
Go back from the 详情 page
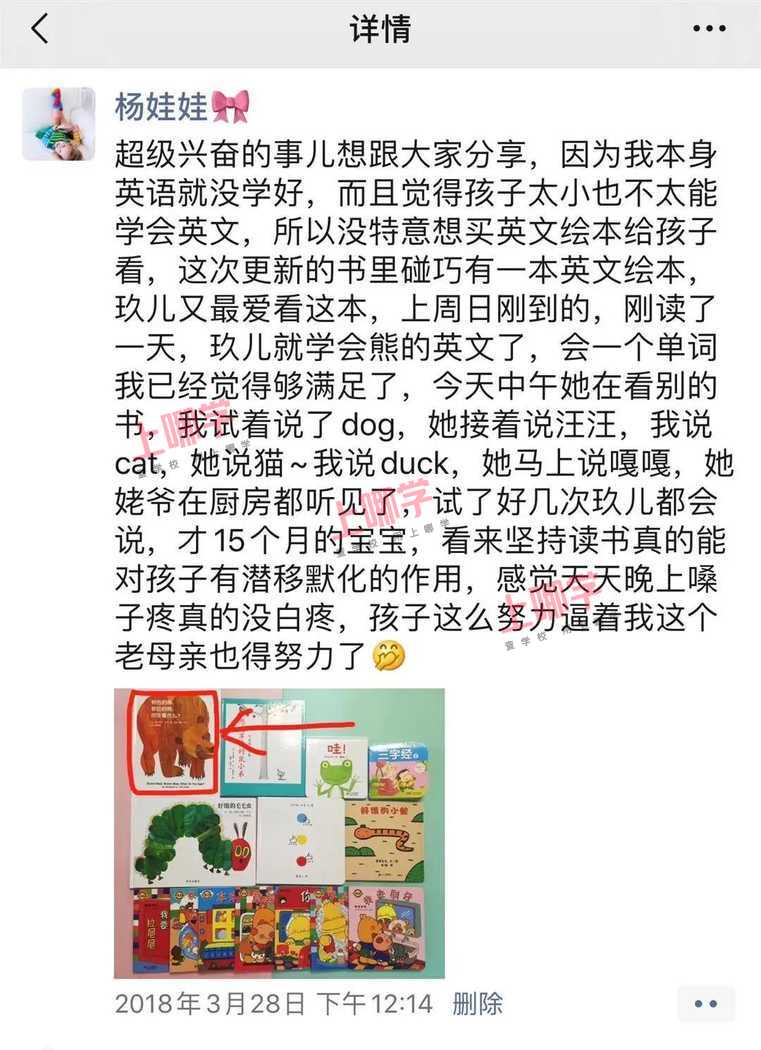click(x=39, y=30)
